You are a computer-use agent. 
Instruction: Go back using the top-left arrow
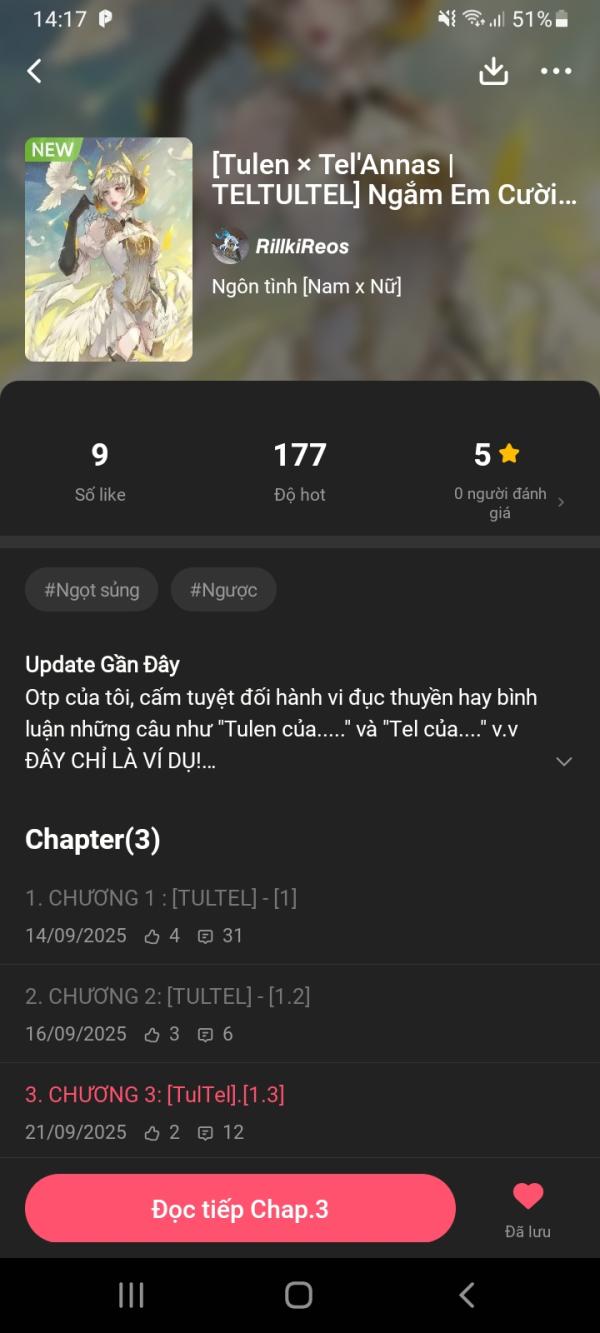[35, 71]
